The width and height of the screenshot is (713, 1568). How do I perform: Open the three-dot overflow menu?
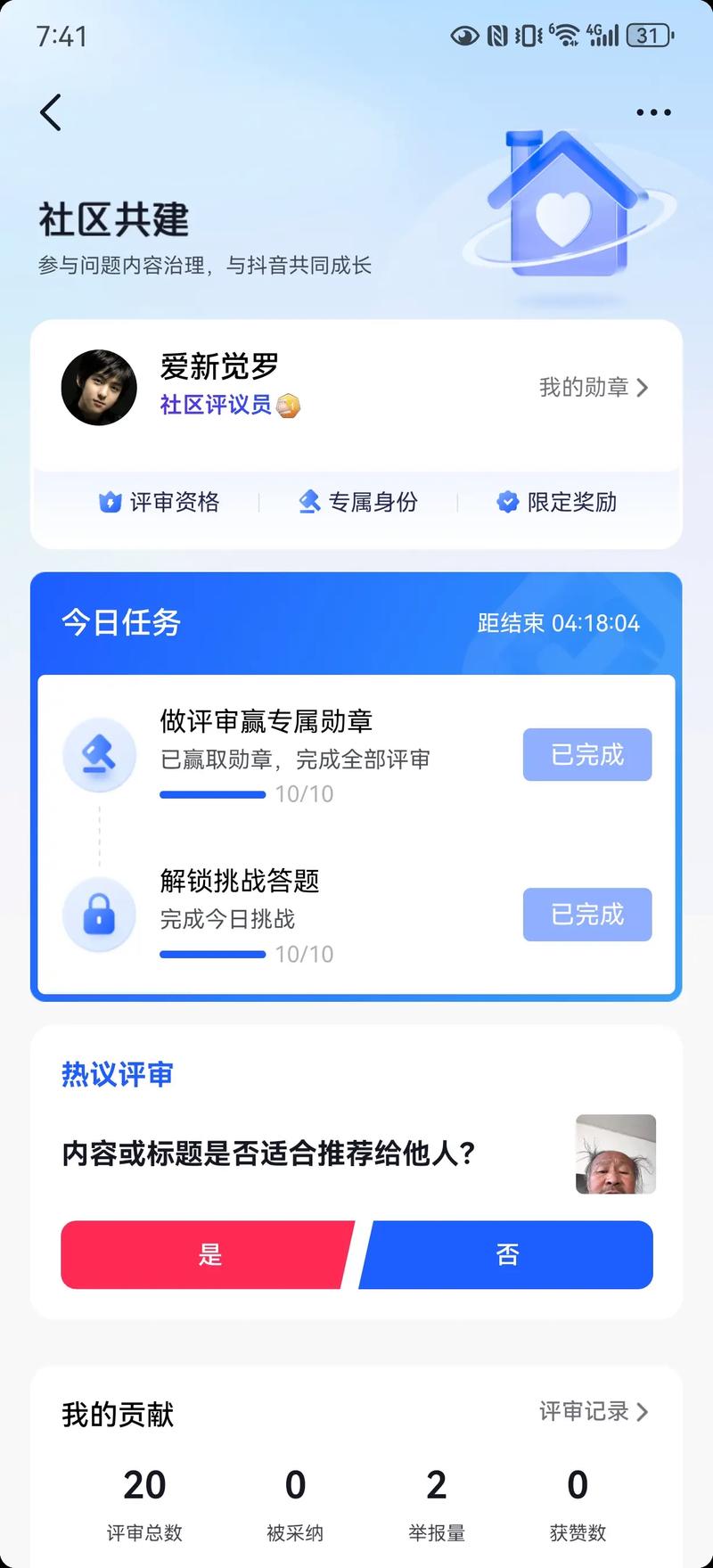(x=653, y=113)
